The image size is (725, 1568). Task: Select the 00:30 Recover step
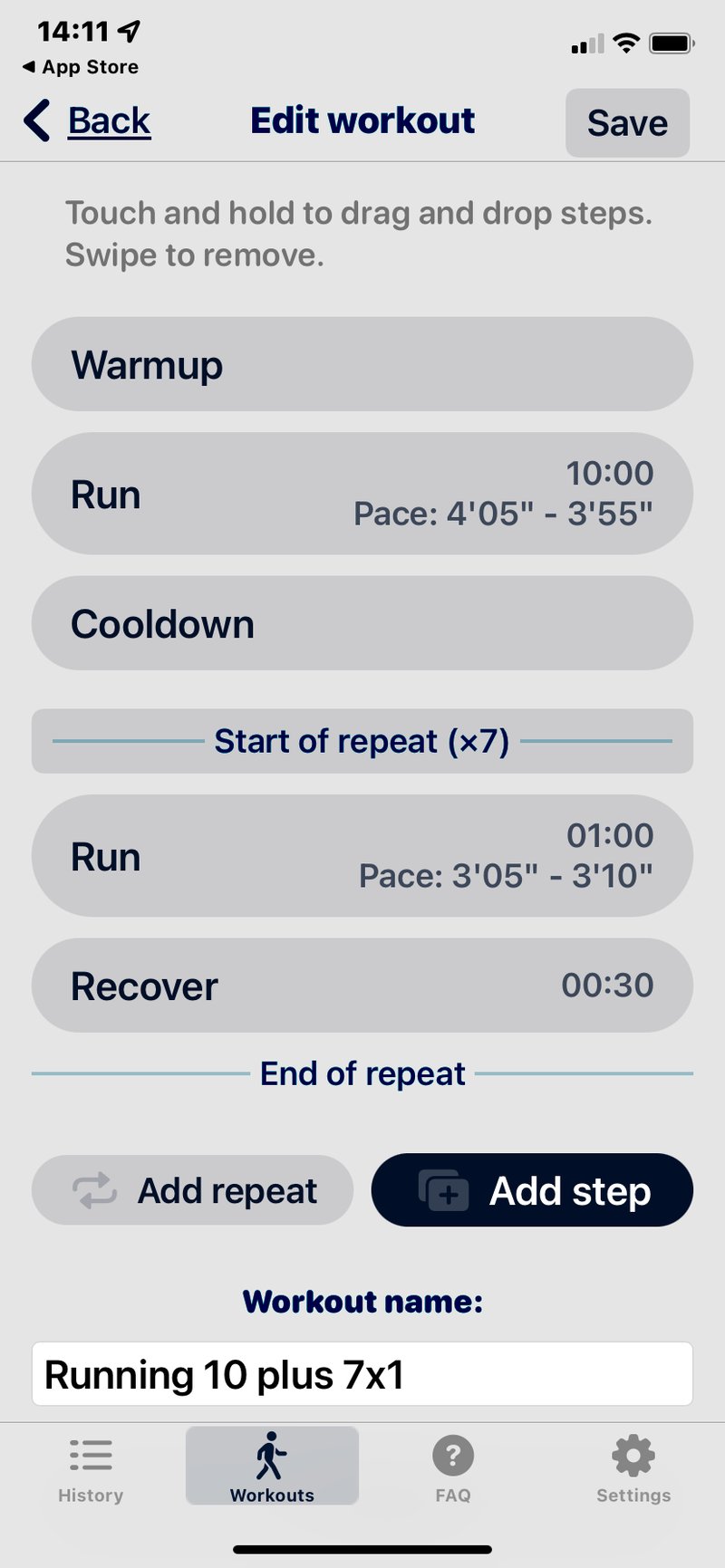click(x=362, y=986)
